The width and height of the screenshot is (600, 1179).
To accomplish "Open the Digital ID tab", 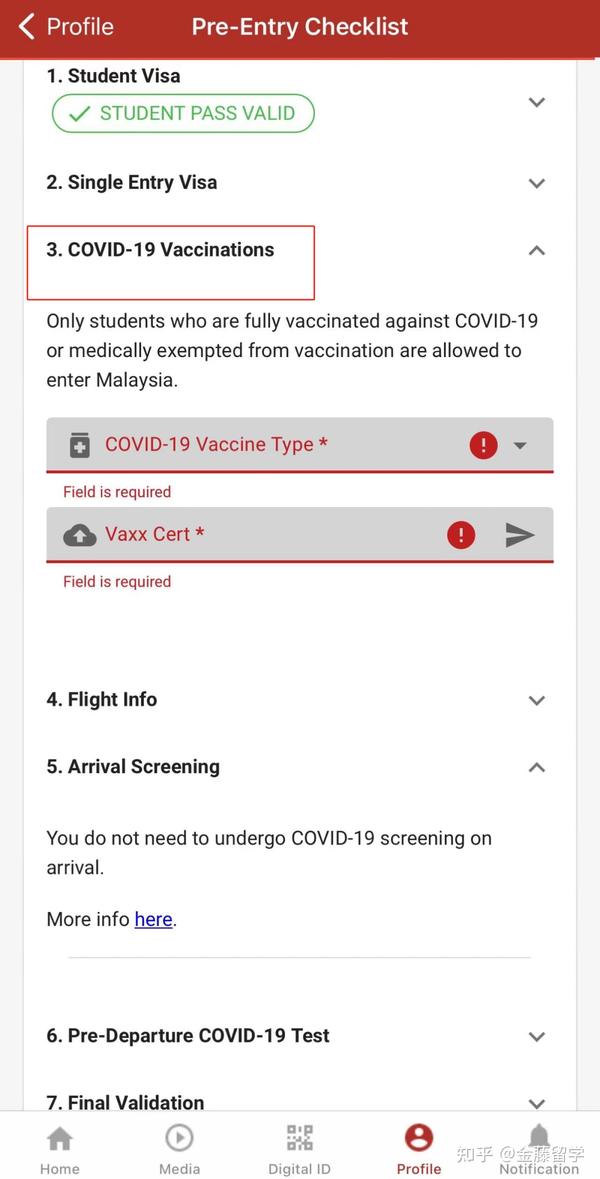I will pyautogui.click(x=299, y=1148).
